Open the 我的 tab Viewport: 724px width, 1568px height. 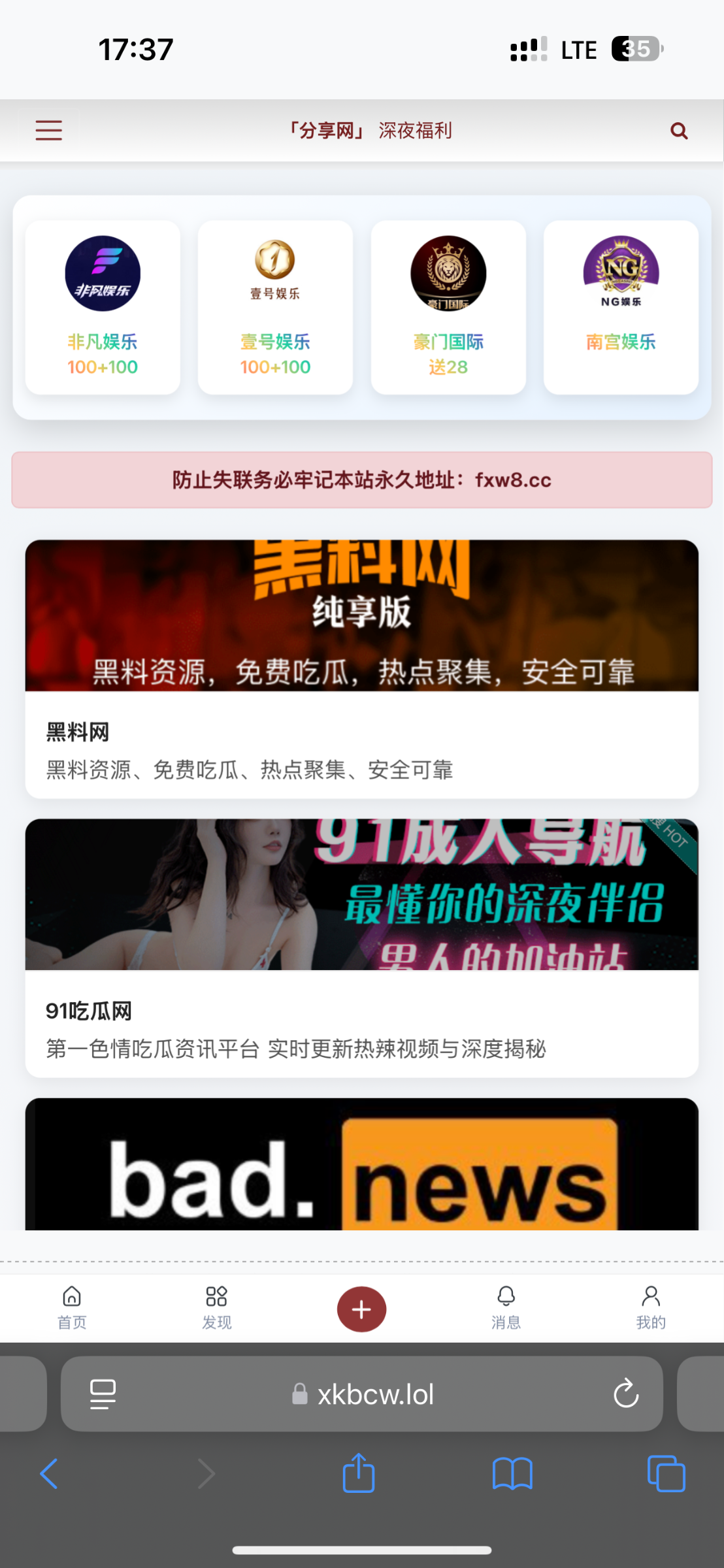pyautogui.click(x=651, y=1308)
